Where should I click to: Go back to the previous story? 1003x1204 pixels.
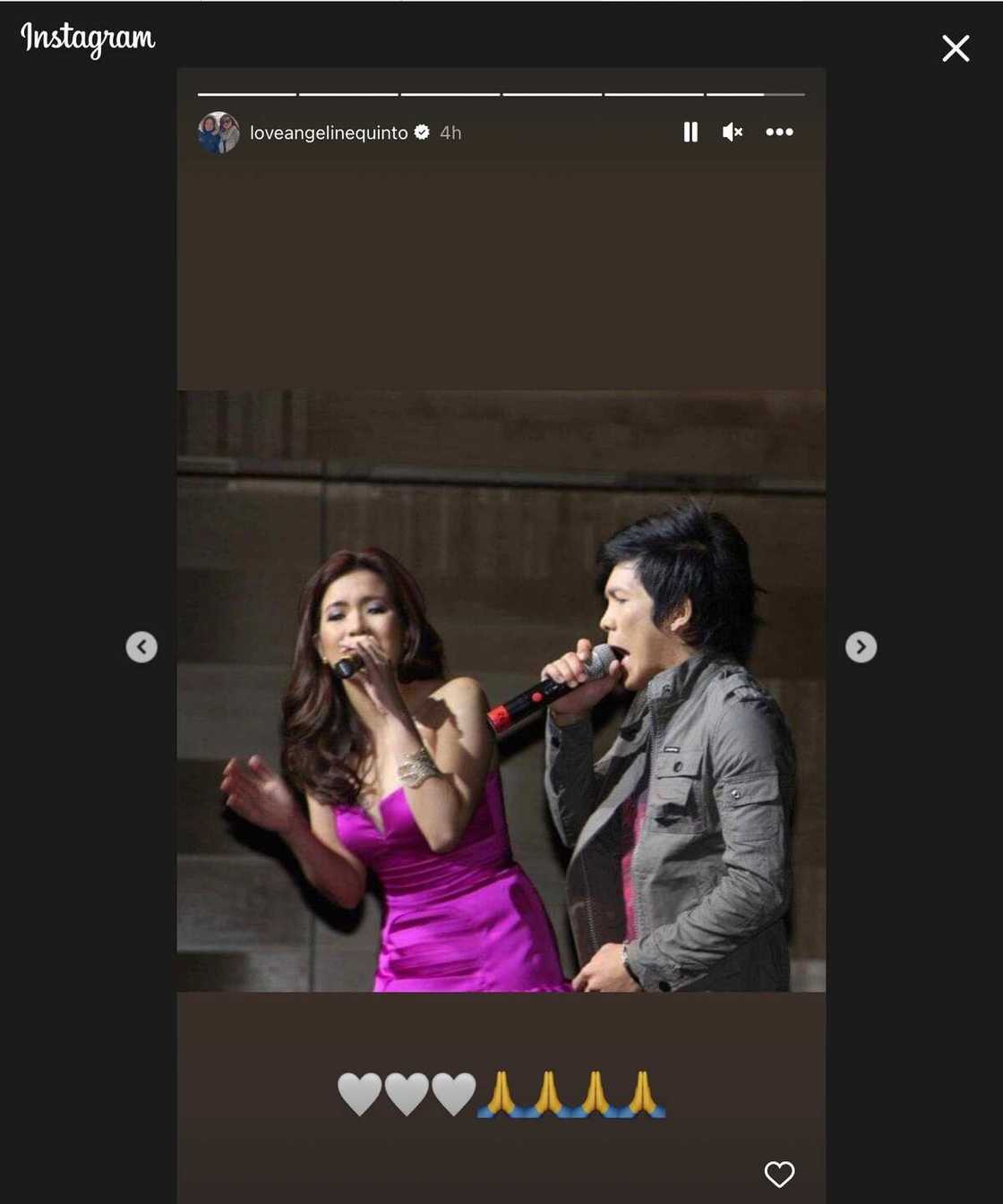pos(141,646)
